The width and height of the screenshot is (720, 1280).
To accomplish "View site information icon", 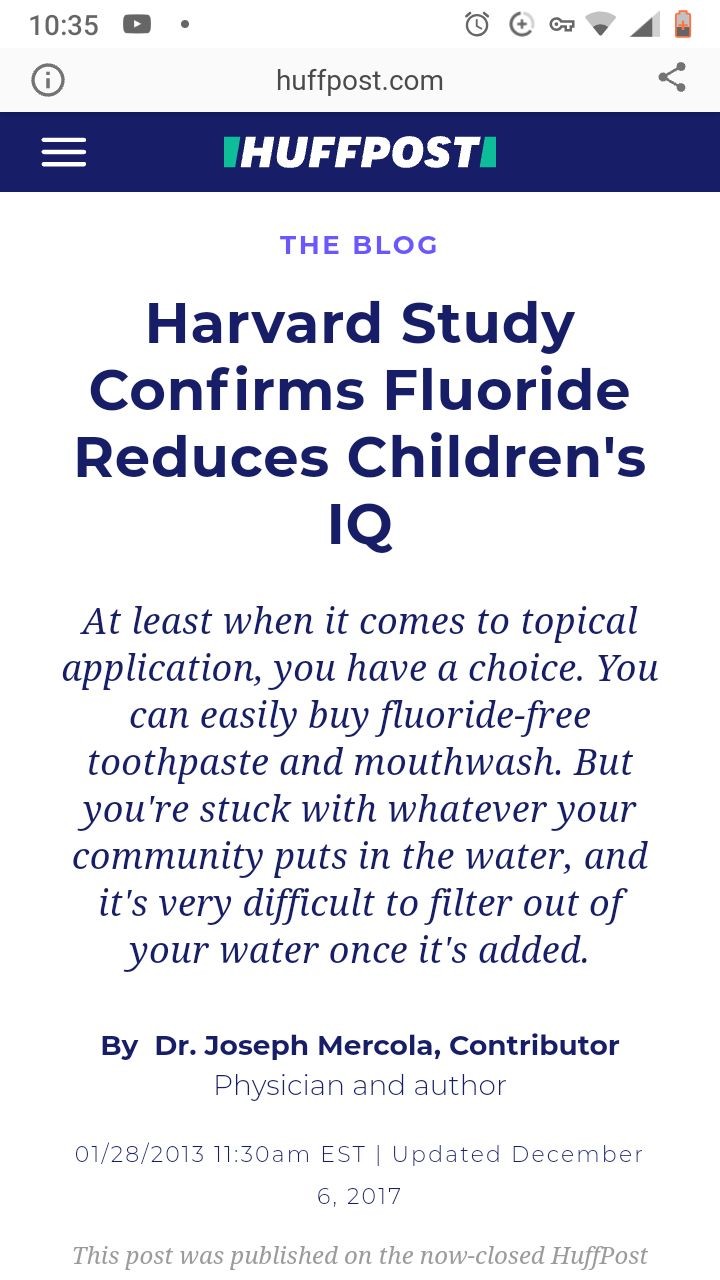I will coord(48,80).
